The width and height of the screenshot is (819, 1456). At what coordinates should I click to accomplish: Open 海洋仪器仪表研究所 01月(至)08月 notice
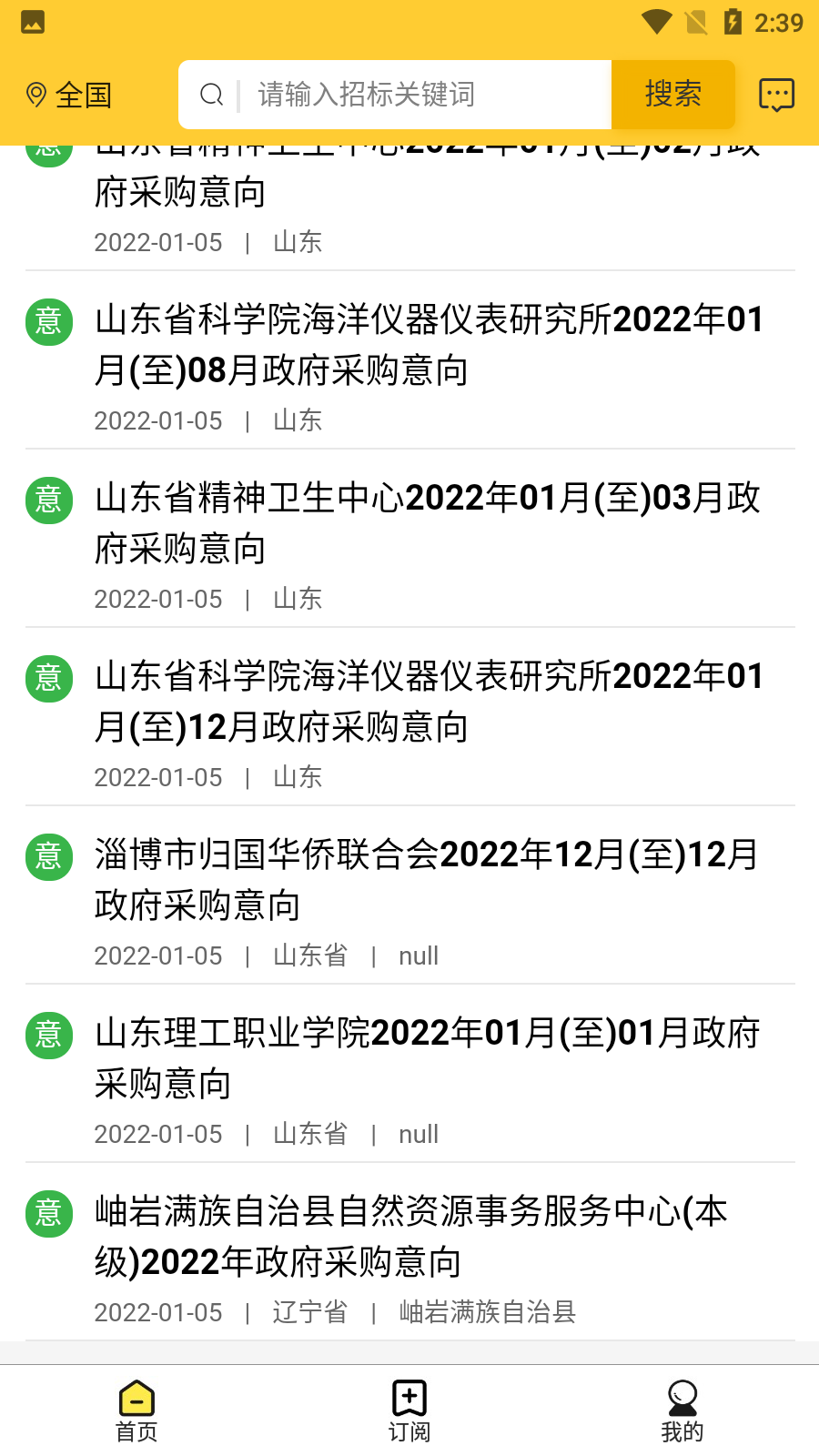(x=409, y=360)
